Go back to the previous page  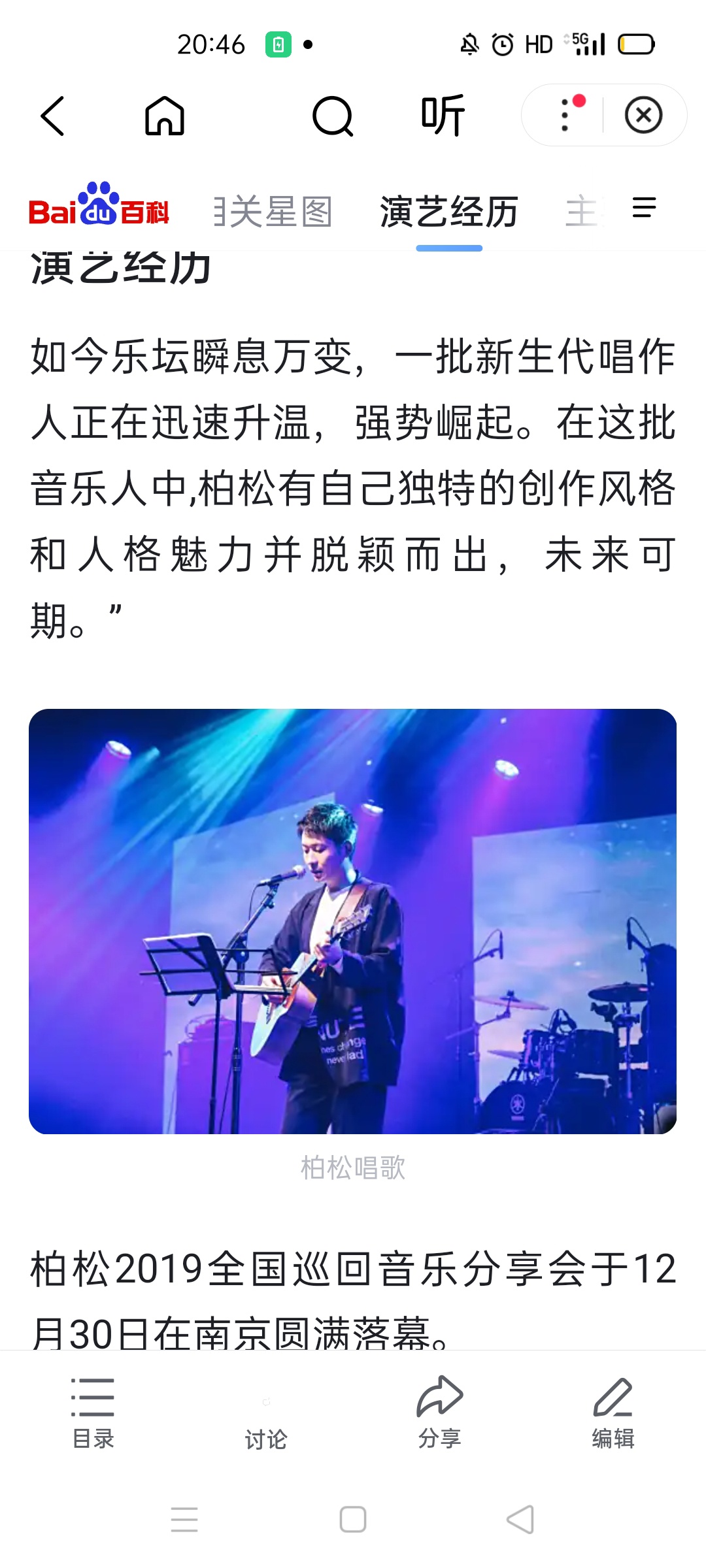52,116
